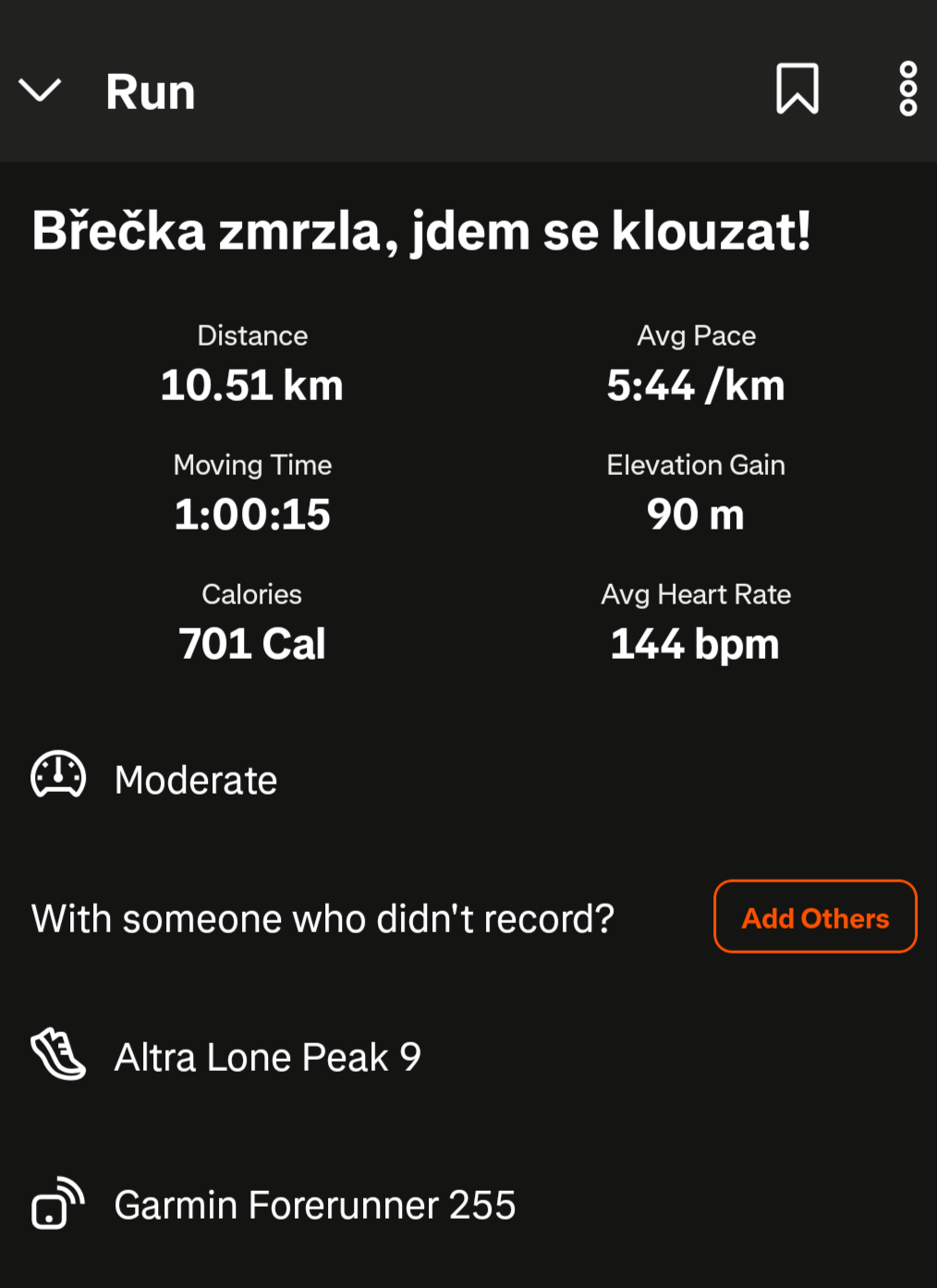Tap the Add Others button

click(x=815, y=917)
